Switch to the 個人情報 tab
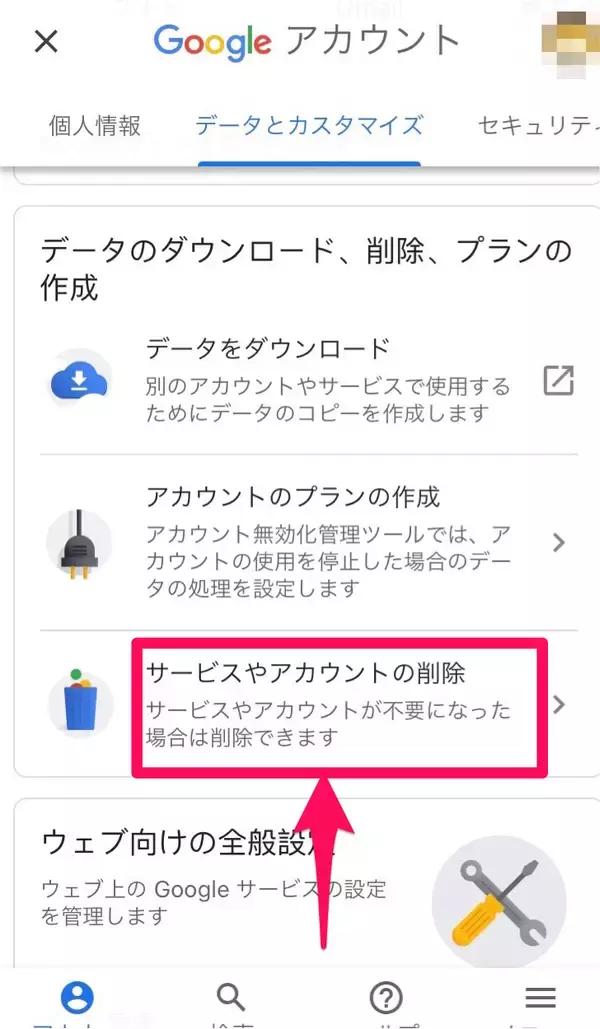 click(95, 126)
